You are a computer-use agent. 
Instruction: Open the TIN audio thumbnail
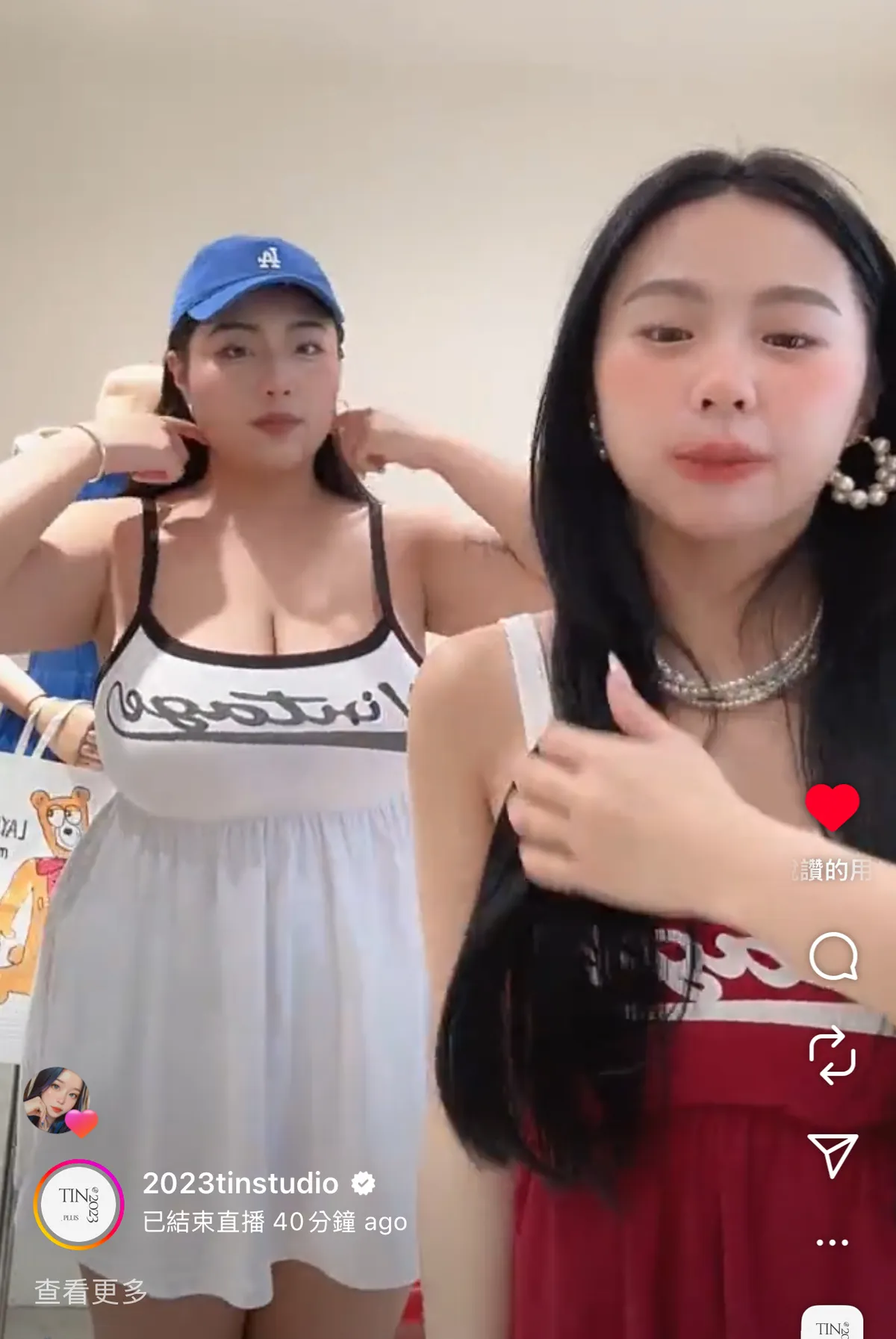(x=833, y=1323)
